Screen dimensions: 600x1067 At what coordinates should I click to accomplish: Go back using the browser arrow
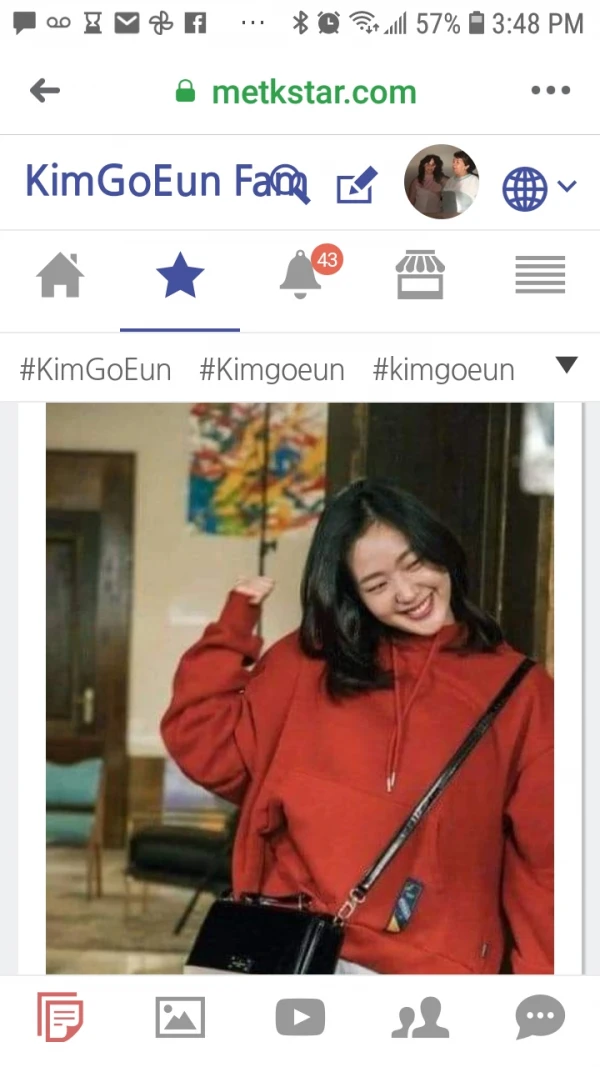45,91
